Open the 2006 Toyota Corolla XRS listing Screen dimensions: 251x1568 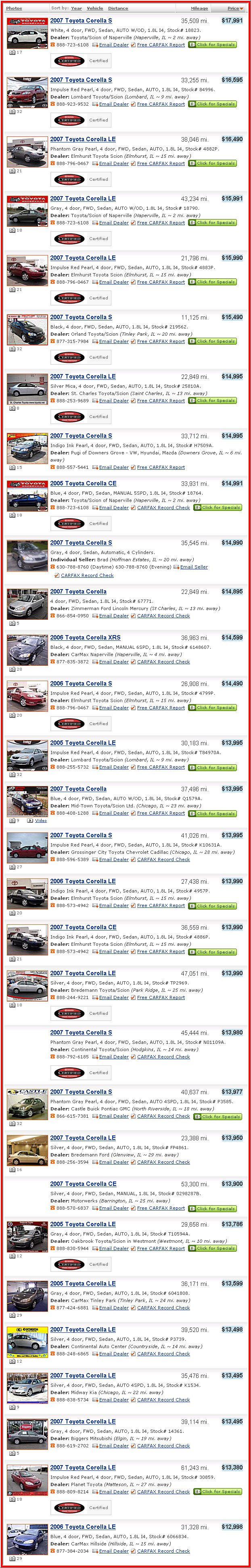click(85, 637)
